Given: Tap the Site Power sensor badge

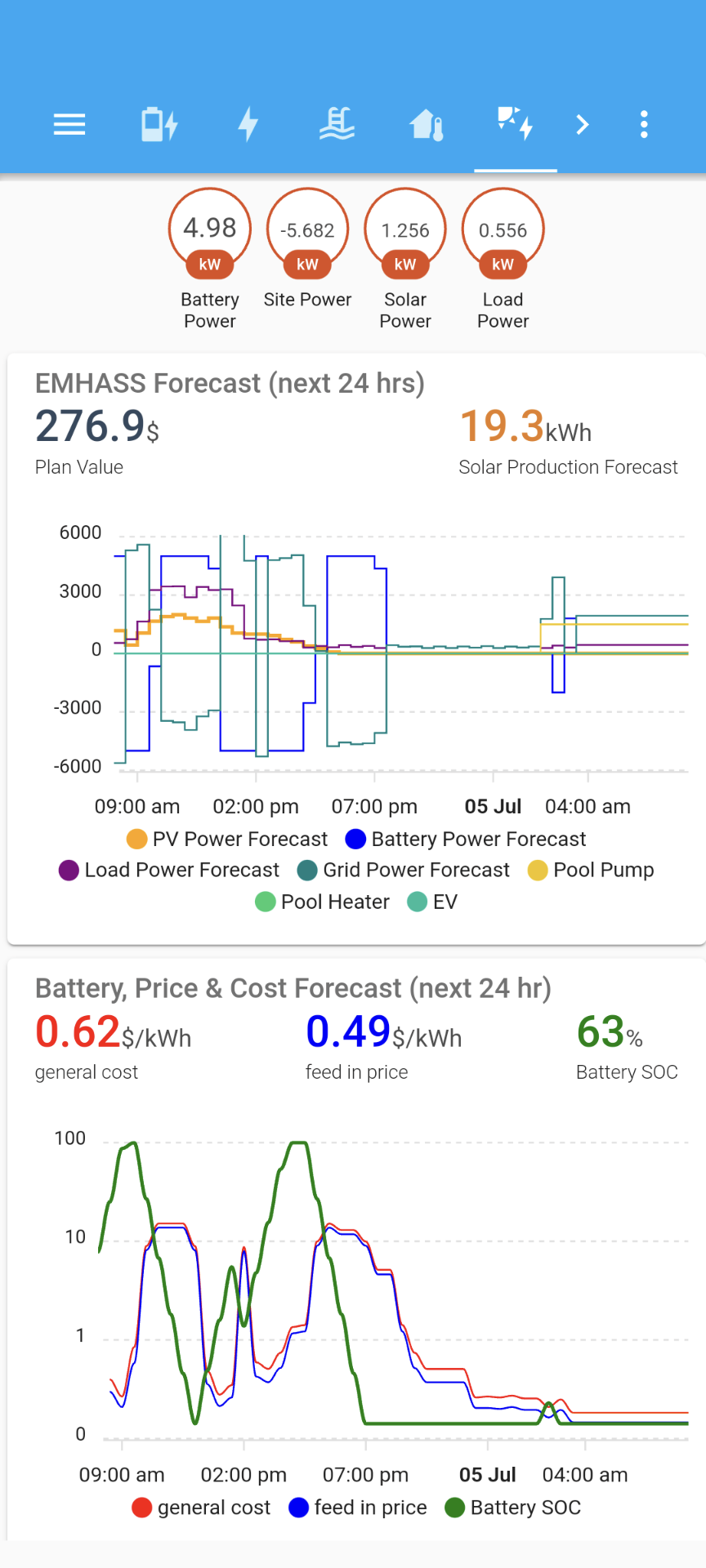Looking at the screenshot, I should (307, 229).
